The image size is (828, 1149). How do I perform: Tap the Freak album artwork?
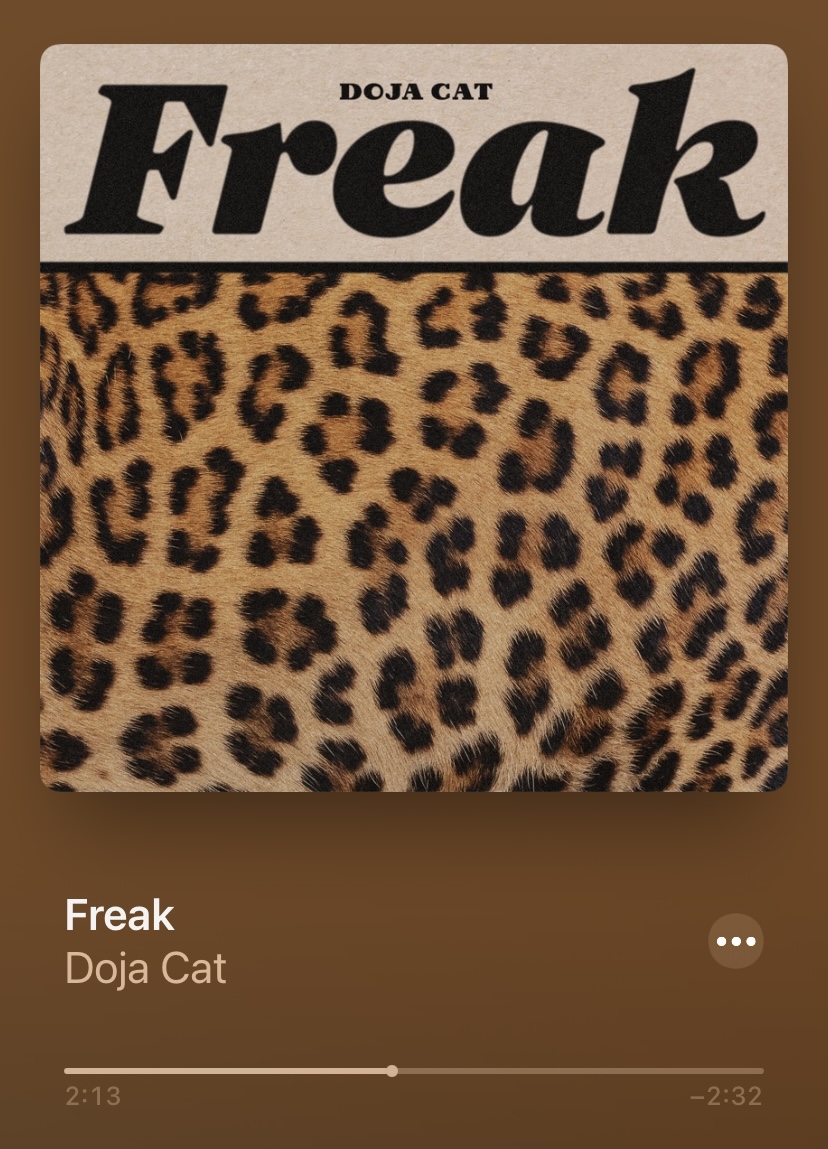click(414, 418)
